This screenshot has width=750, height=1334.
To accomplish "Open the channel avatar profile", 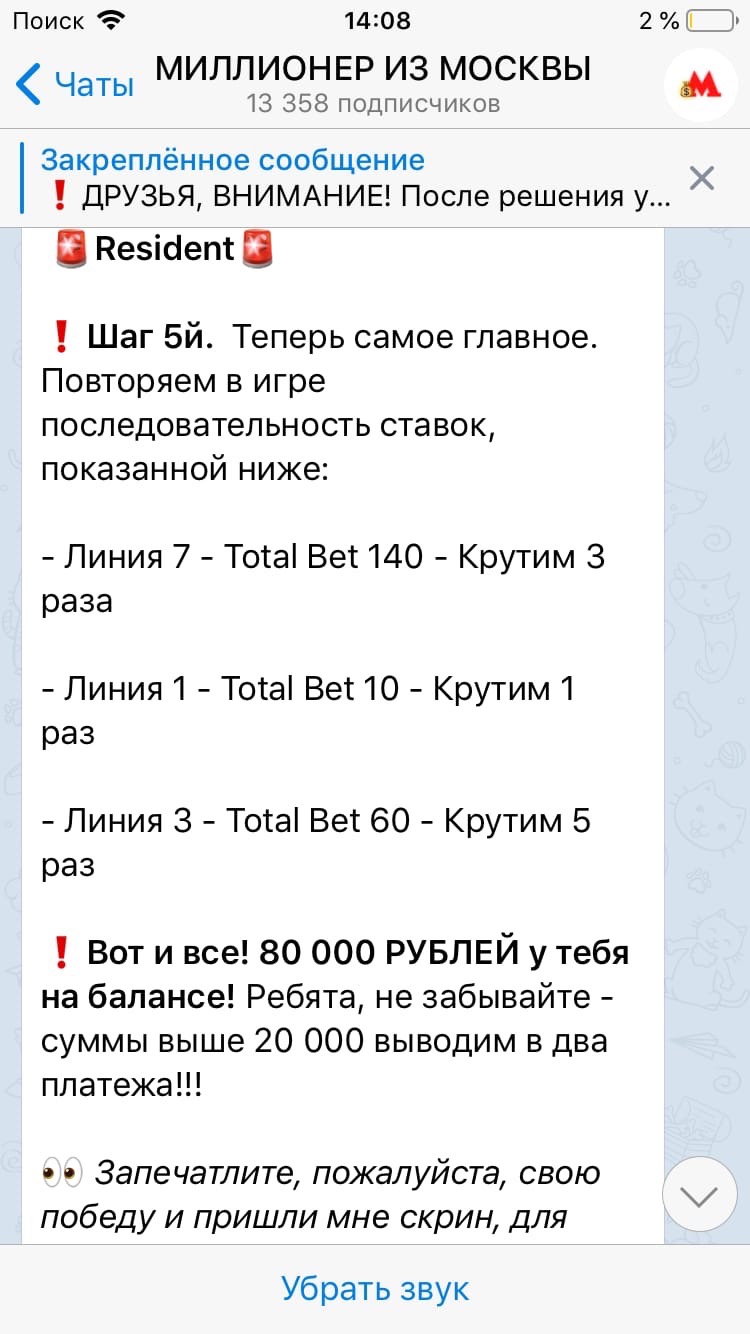I will (700, 85).
